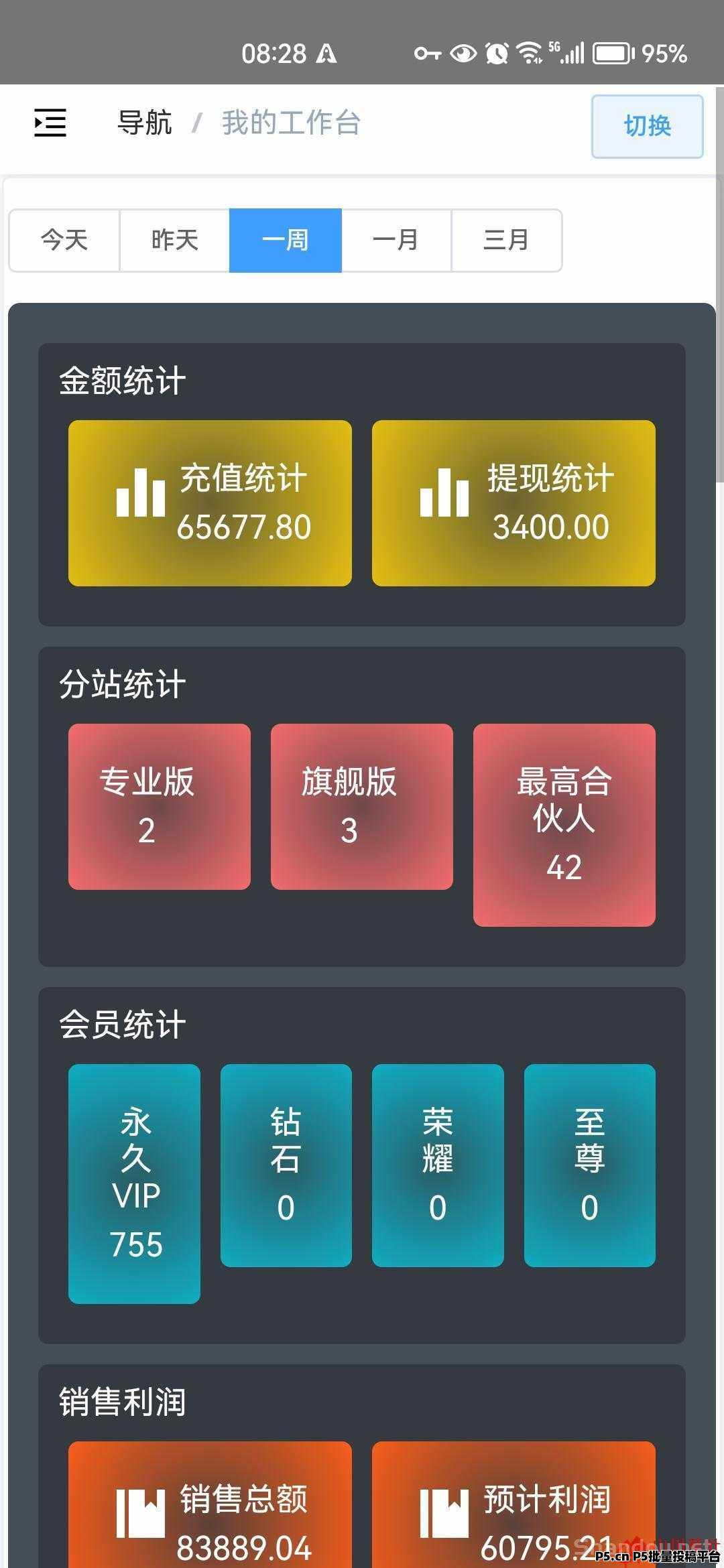
Task: Open the 导航 breadcrumb link
Action: click(143, 123)
